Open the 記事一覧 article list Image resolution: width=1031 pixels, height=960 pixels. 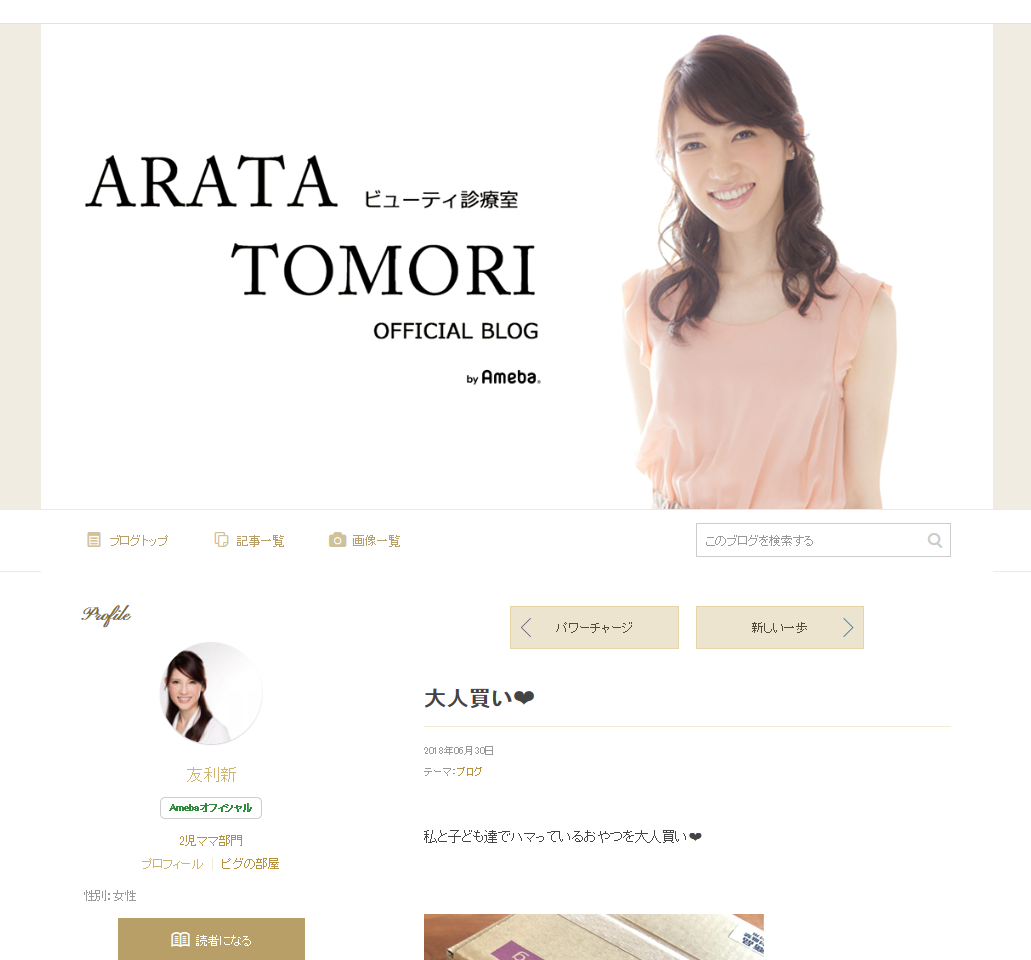tap(250, 541)
